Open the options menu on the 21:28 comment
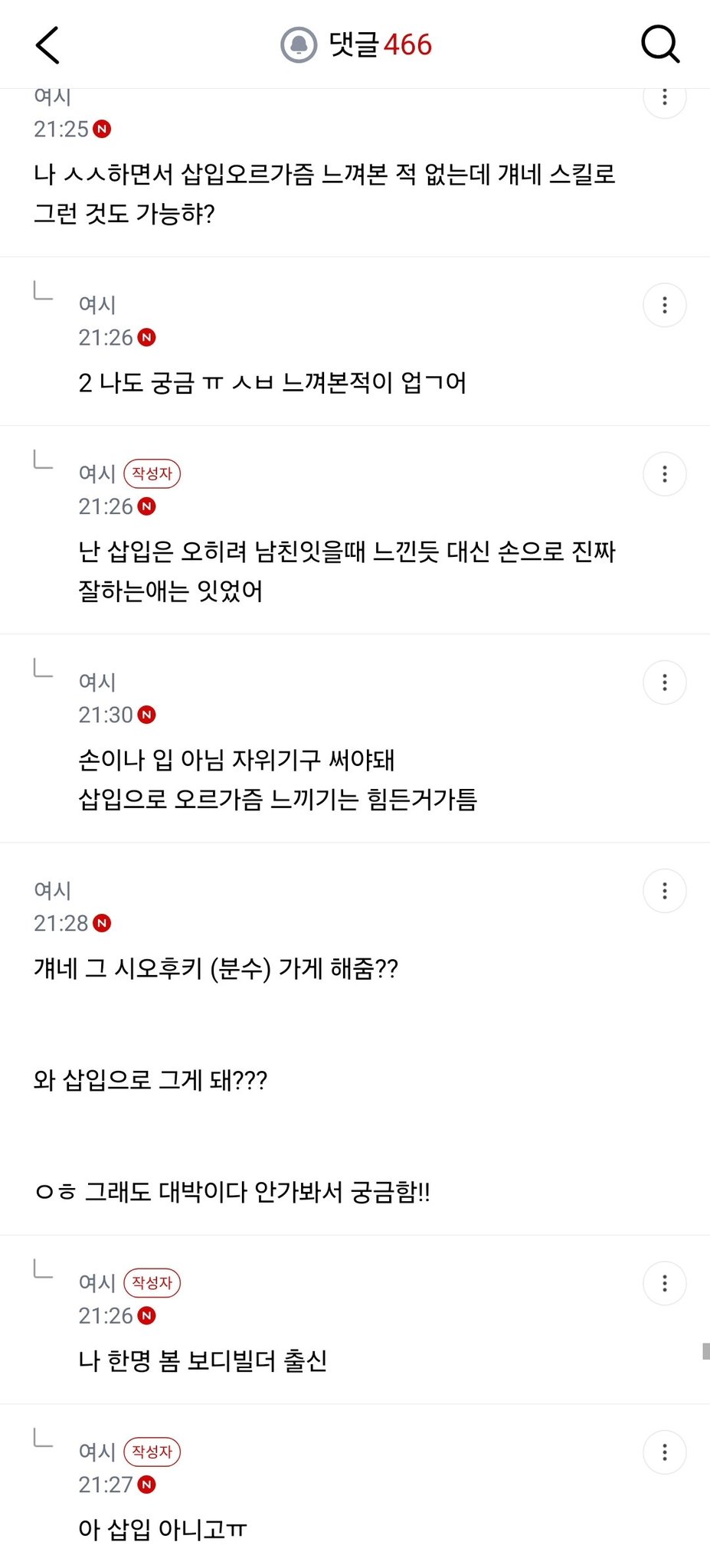This screenshot has height=1568, width=710. click(x=664, y=891)
